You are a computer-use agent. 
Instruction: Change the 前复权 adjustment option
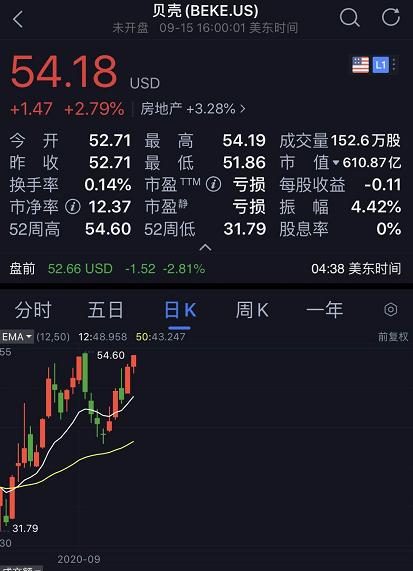(x=393, y=336)
